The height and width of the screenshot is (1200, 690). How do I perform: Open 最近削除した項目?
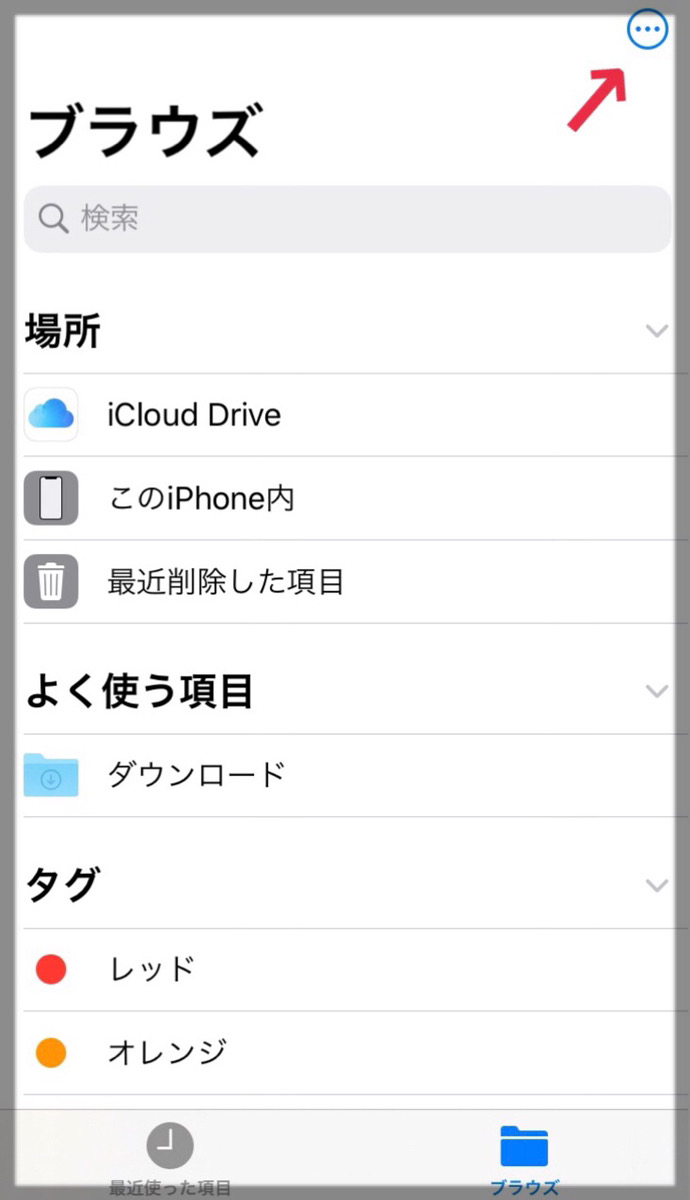tap(347, 581)
